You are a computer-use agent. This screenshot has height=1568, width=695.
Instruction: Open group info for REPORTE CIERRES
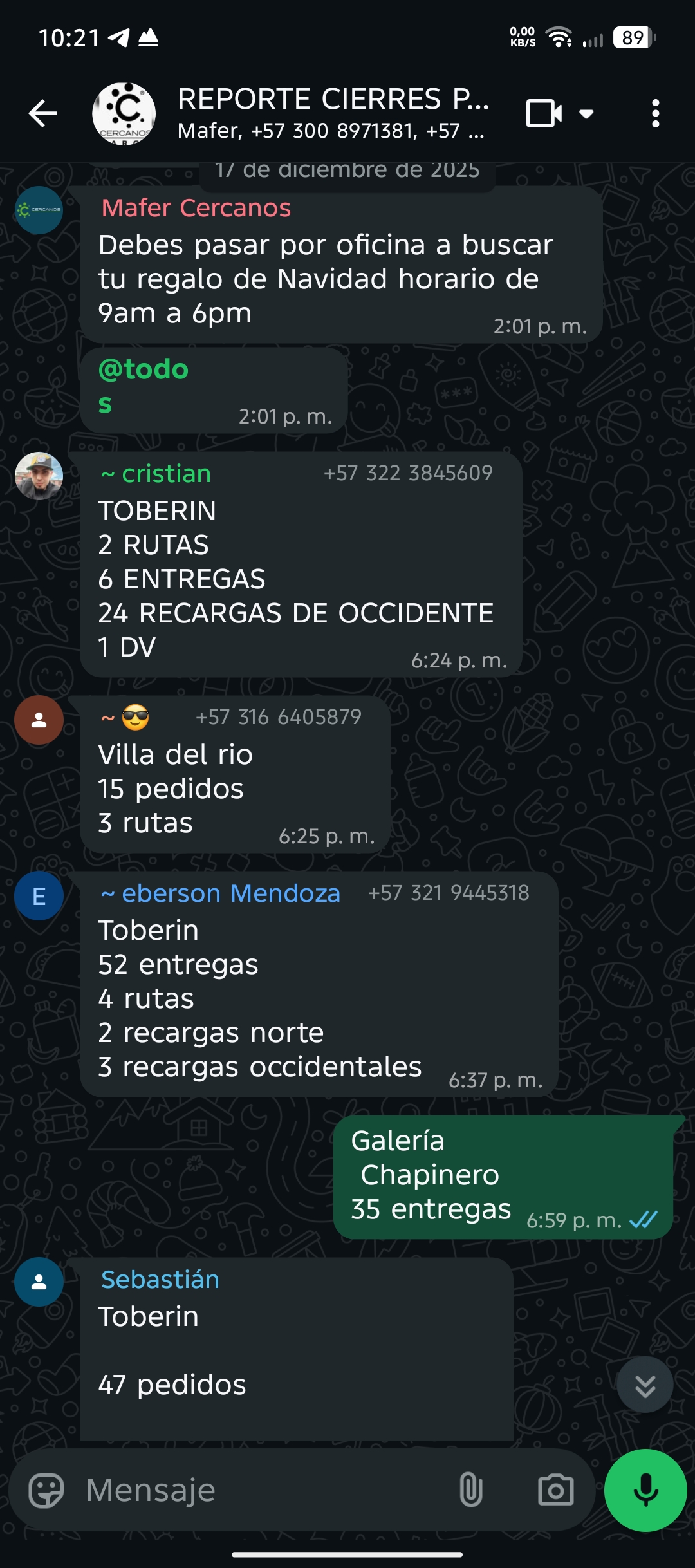(331, 113)
